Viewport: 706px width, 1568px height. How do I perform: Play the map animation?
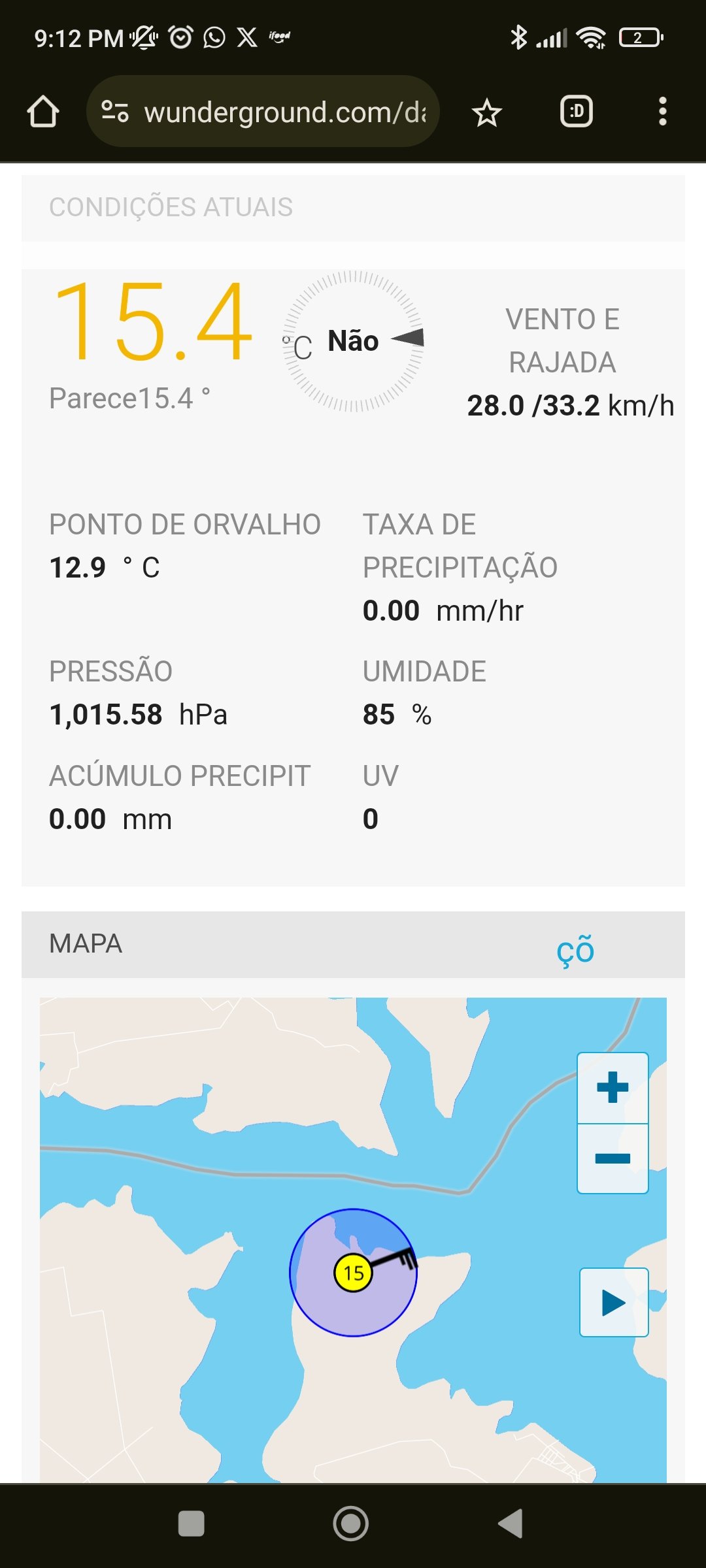point(614,1303)
